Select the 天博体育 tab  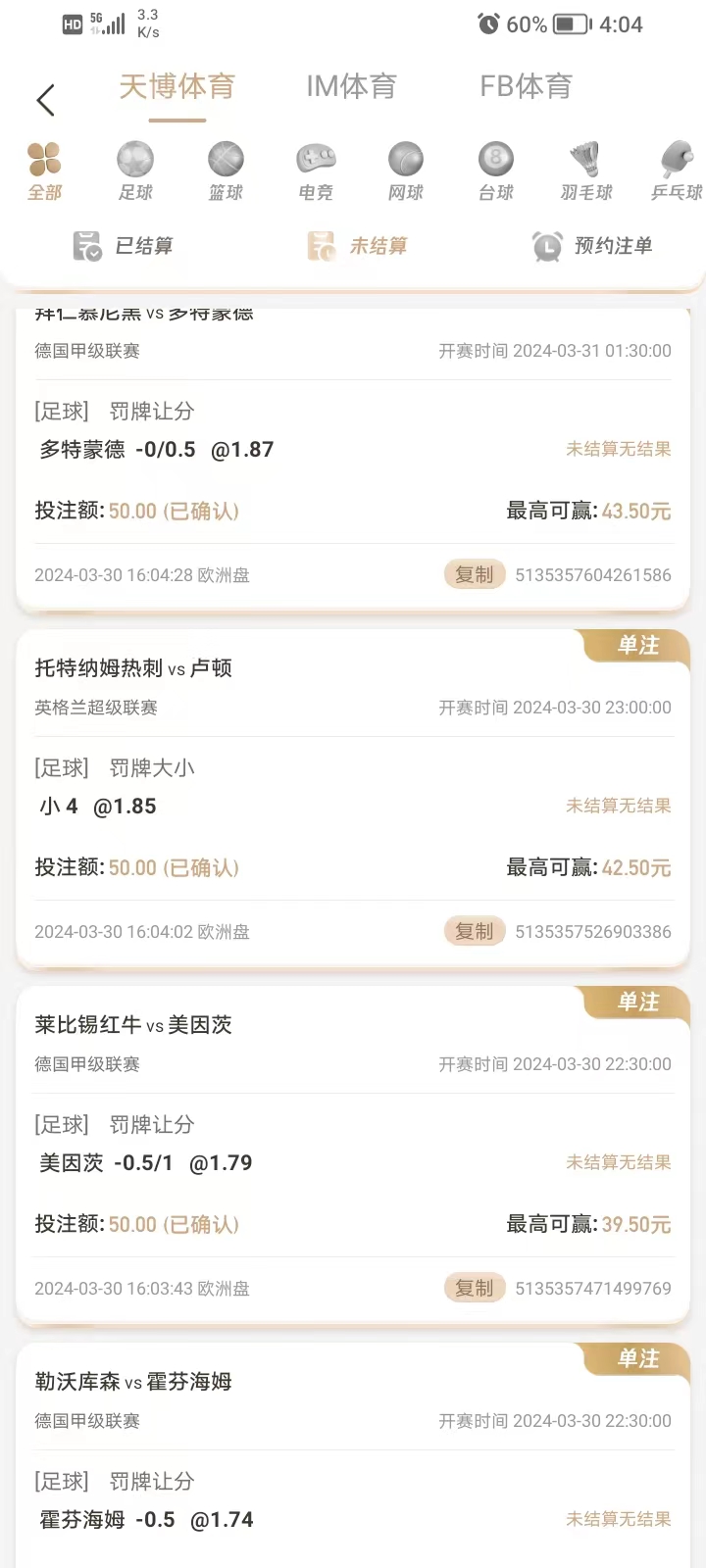click(177, 87)
